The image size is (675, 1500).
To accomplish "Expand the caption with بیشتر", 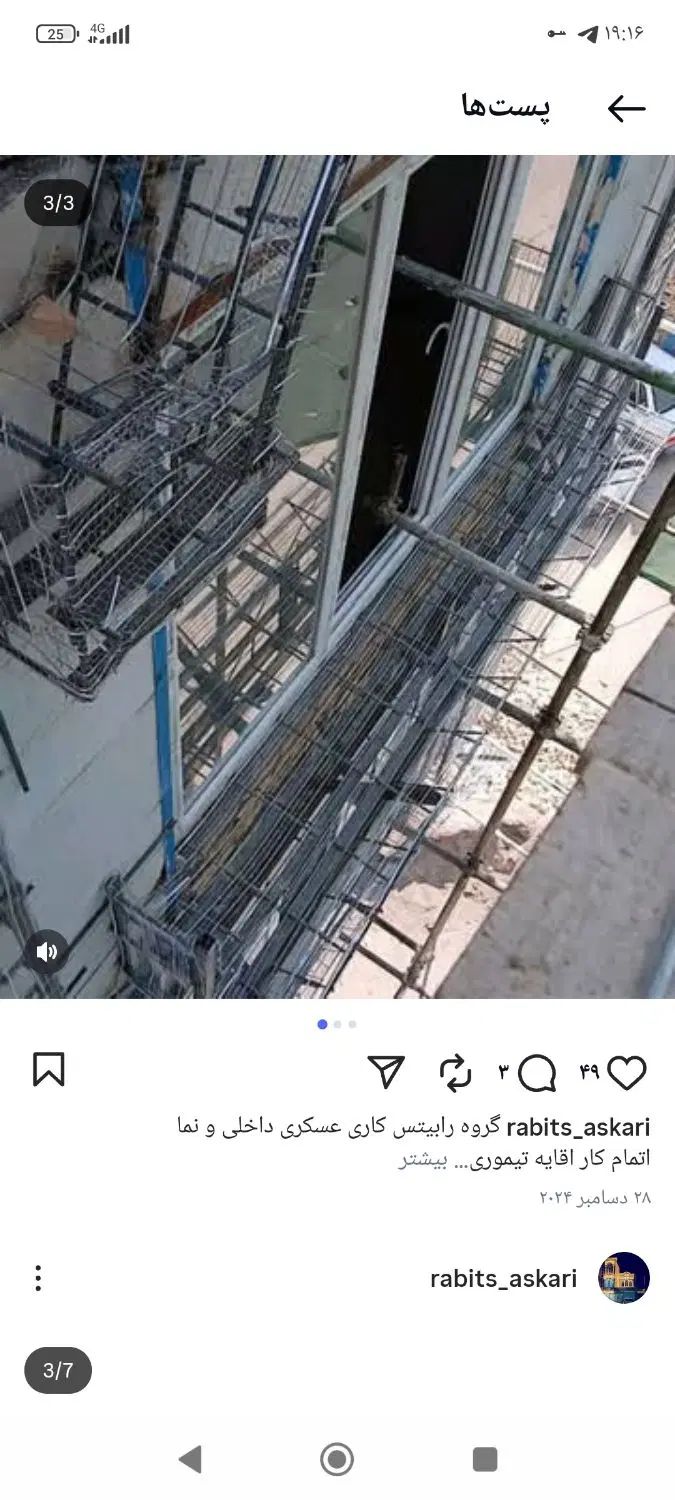I will 419,1160.
